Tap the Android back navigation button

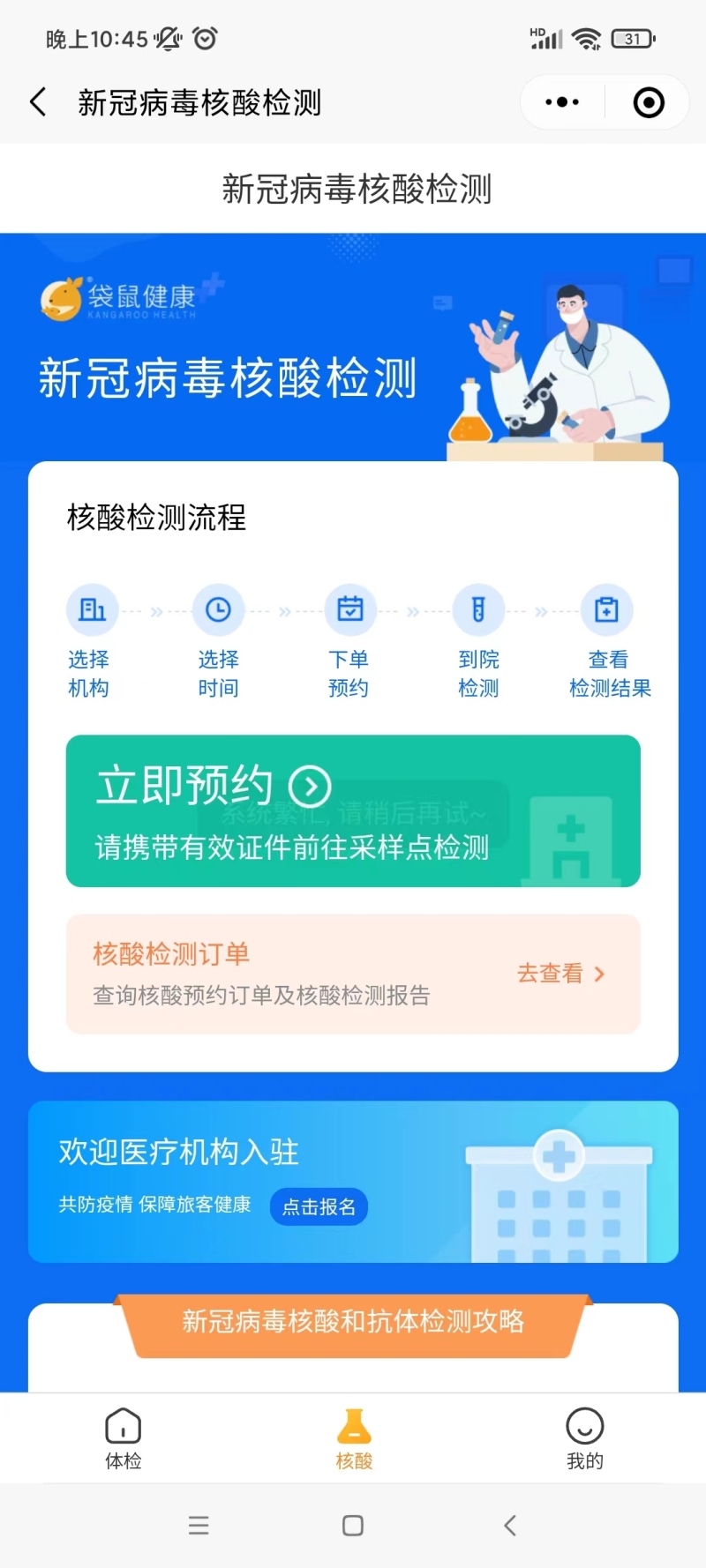509,1526
